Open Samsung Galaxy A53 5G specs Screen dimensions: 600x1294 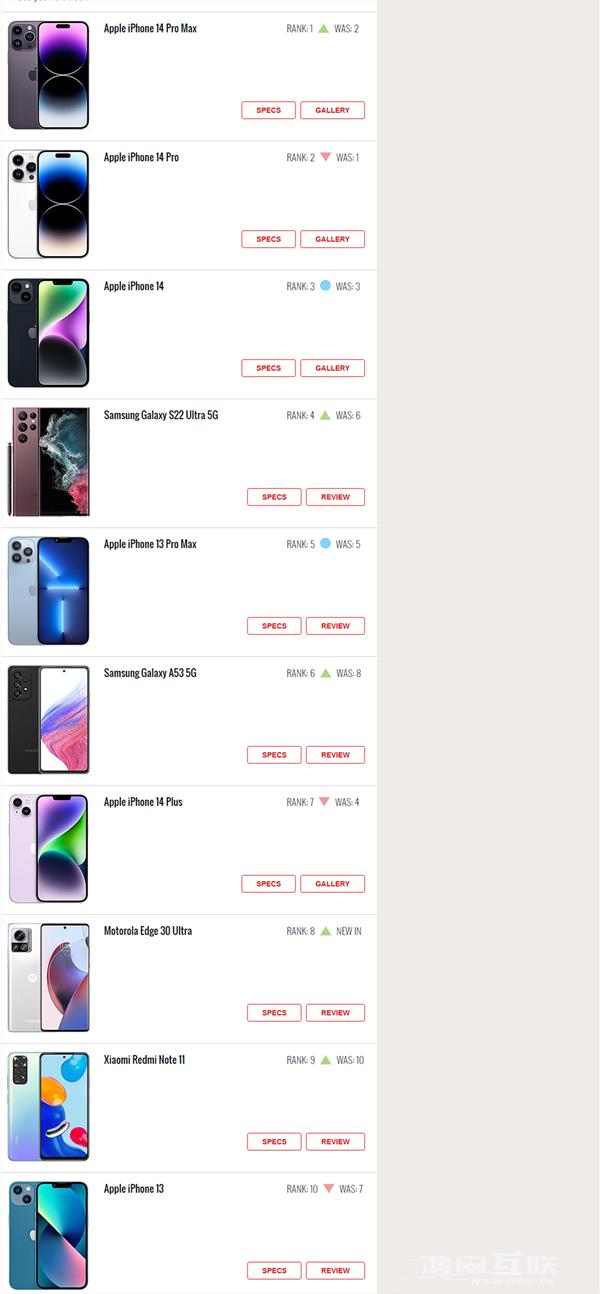pos(274,755)
